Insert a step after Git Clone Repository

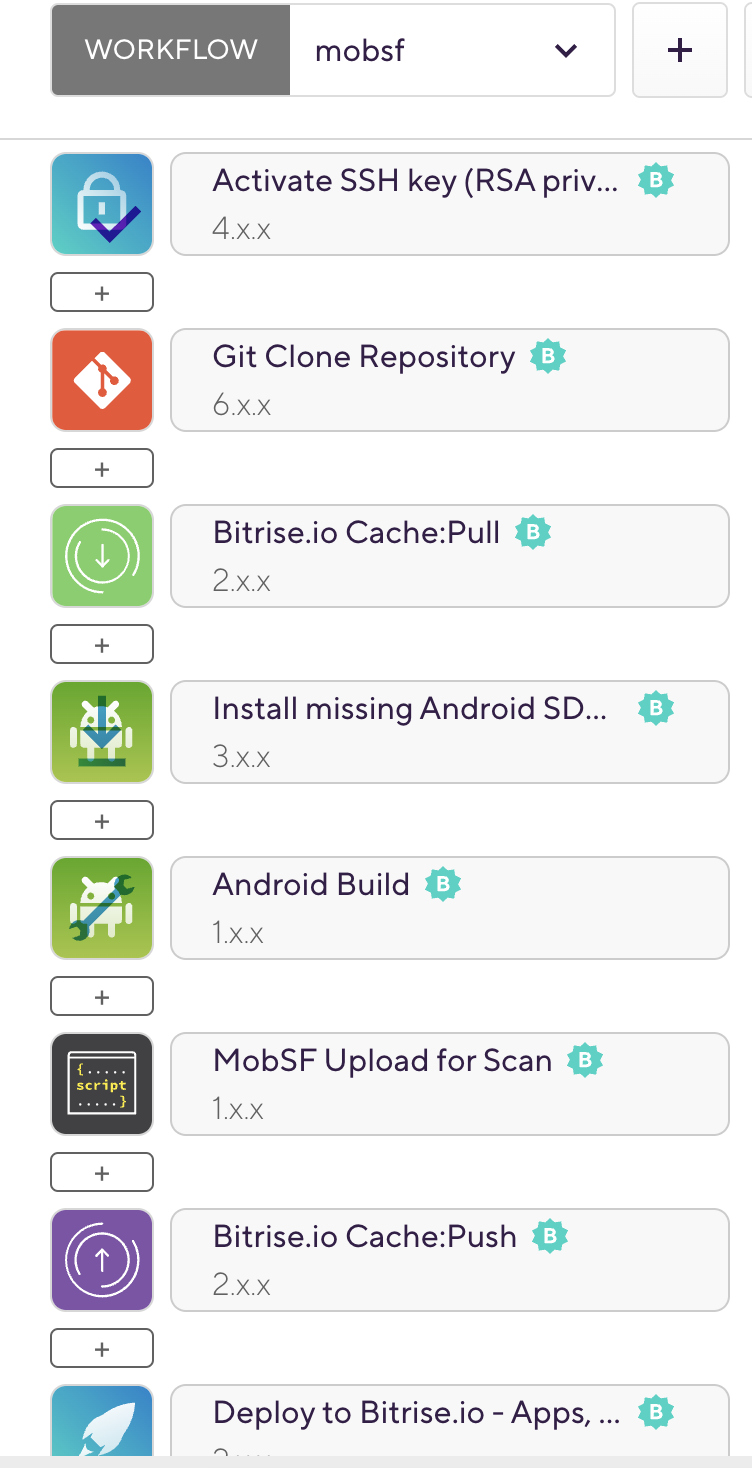102,468
